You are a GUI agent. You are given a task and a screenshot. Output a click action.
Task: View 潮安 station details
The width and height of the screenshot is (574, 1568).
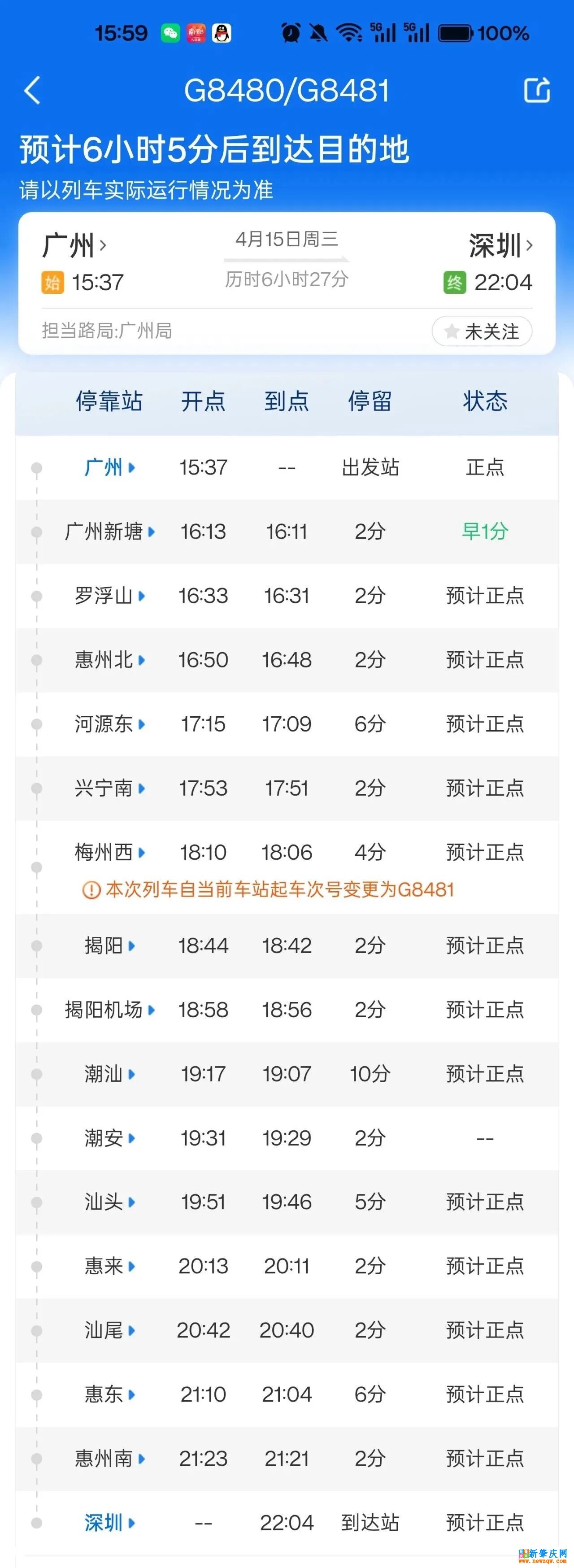(109, 1138)
